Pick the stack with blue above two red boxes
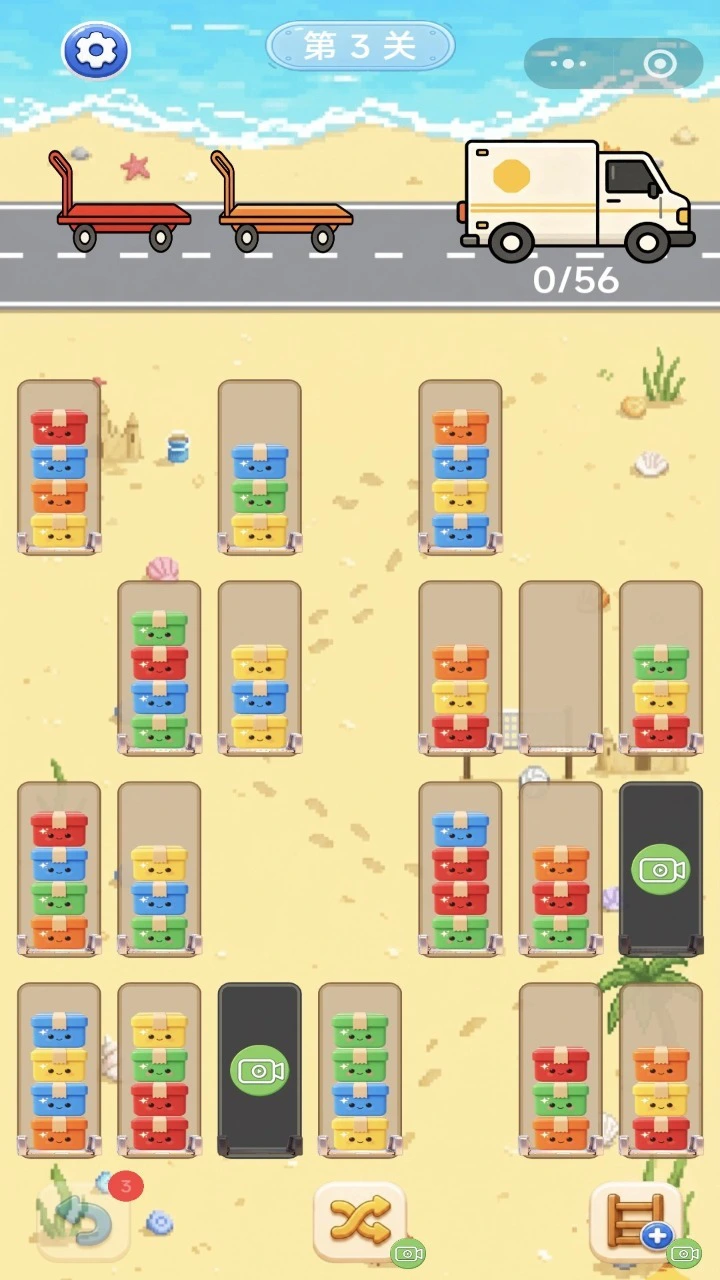The height and width of the screenshot is (1280, 720). tap(460, 869)
